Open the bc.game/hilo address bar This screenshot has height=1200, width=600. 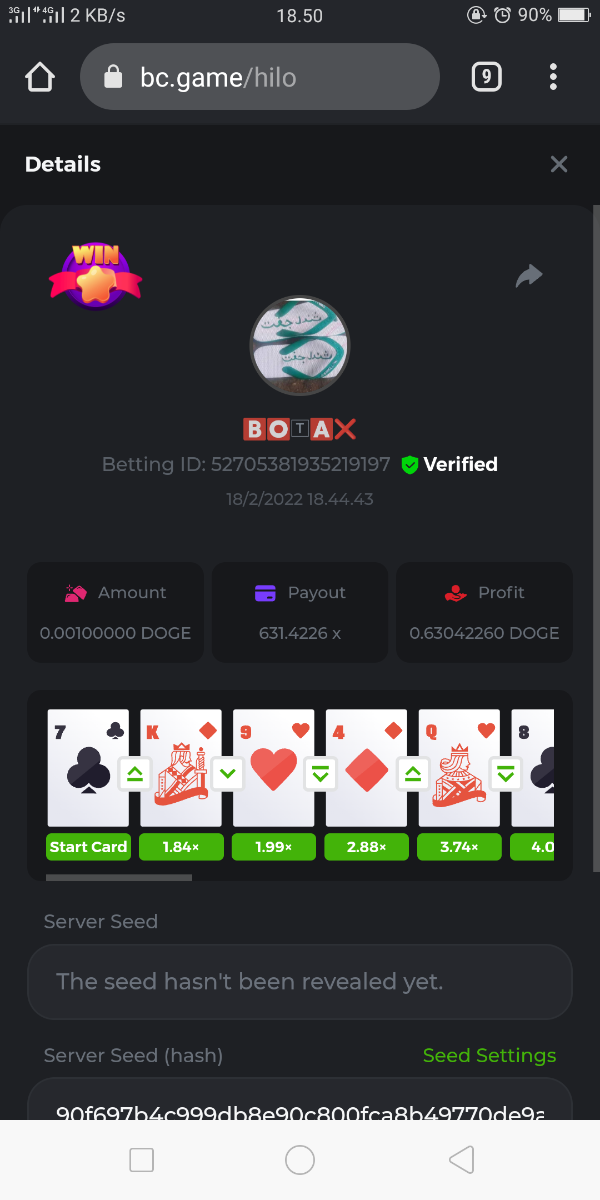click(x=260, y=77)
